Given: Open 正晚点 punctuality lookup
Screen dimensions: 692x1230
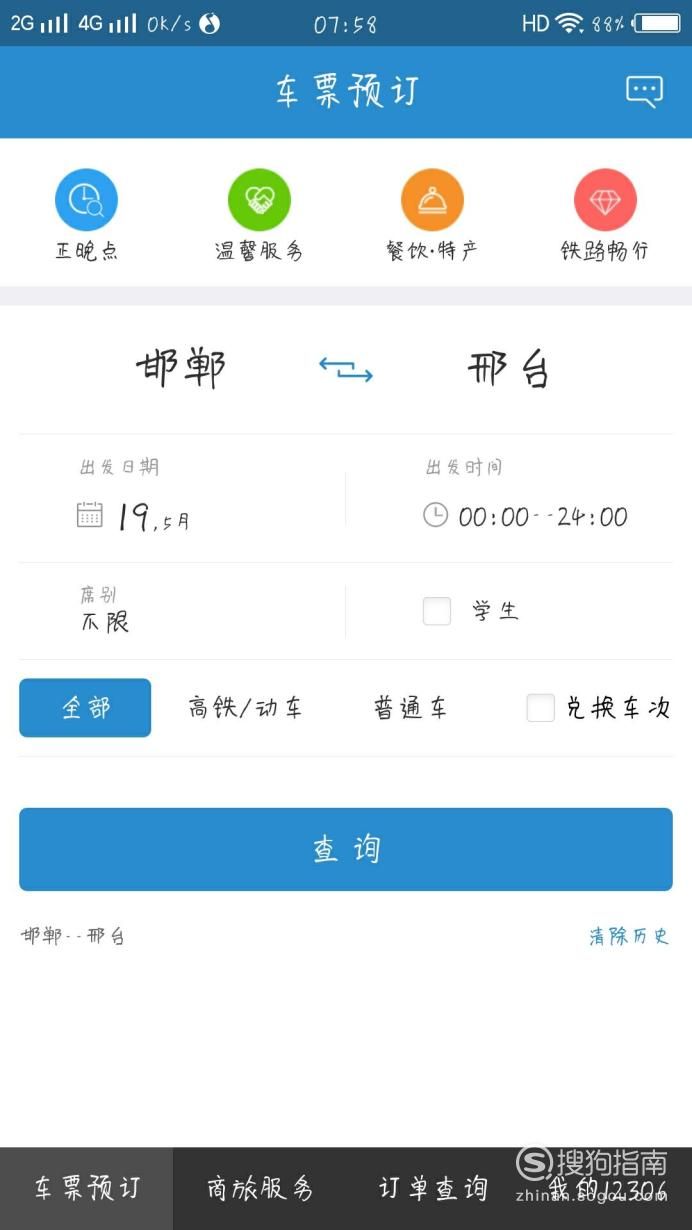Looking at the screenshot, I should (86, 215).
